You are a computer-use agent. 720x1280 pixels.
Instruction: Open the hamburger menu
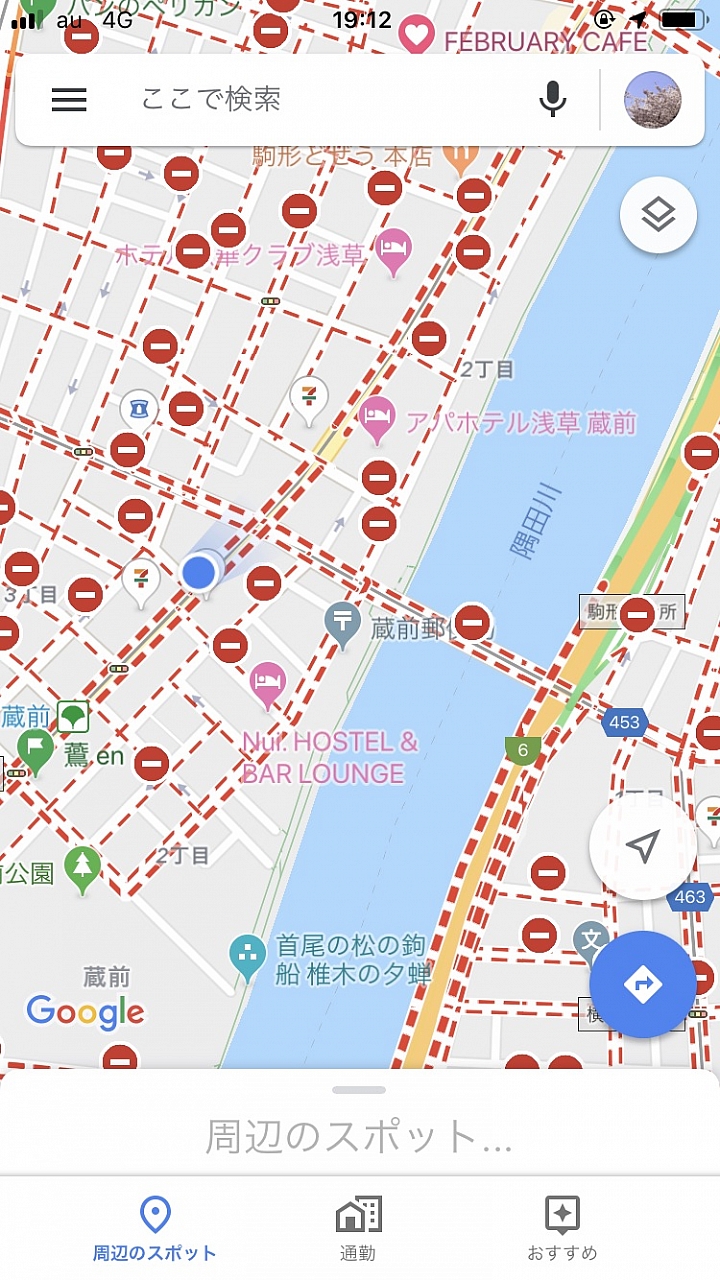[x=69, y=99]
